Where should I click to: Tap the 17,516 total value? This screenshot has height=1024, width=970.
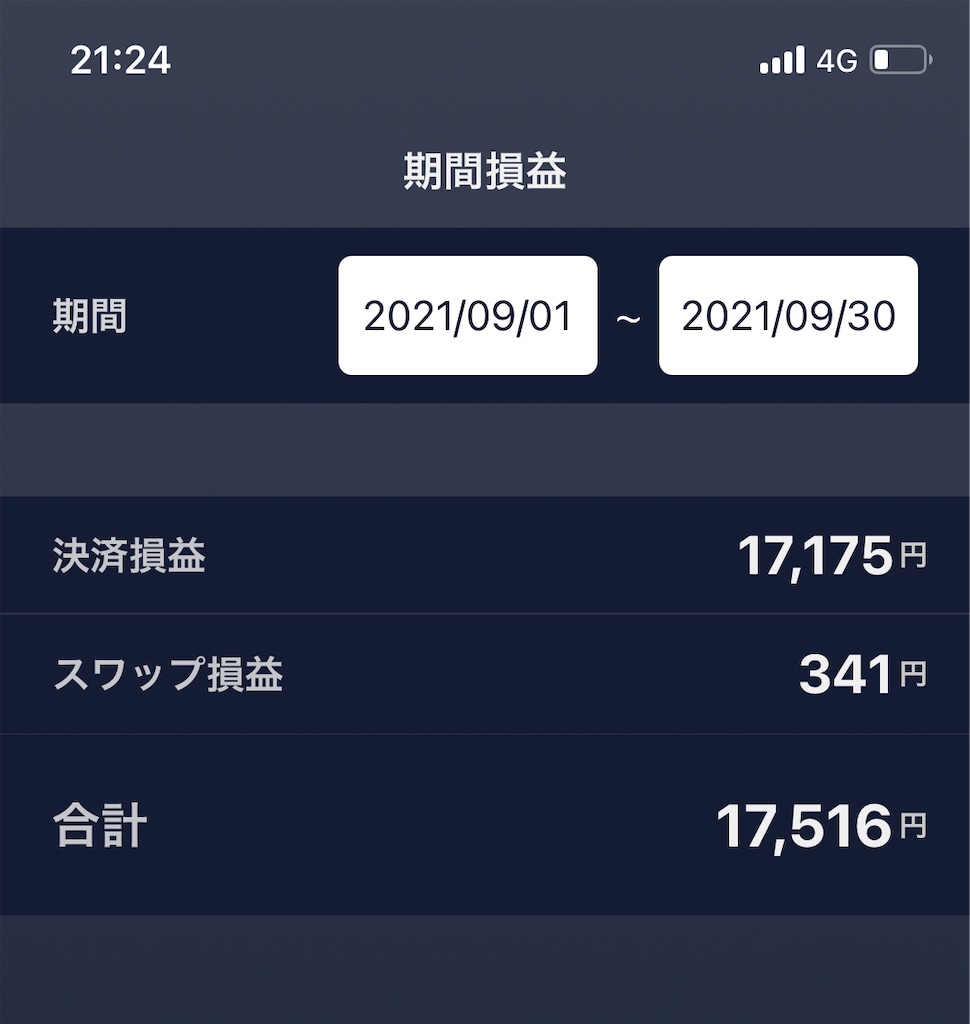pos(804,826)
